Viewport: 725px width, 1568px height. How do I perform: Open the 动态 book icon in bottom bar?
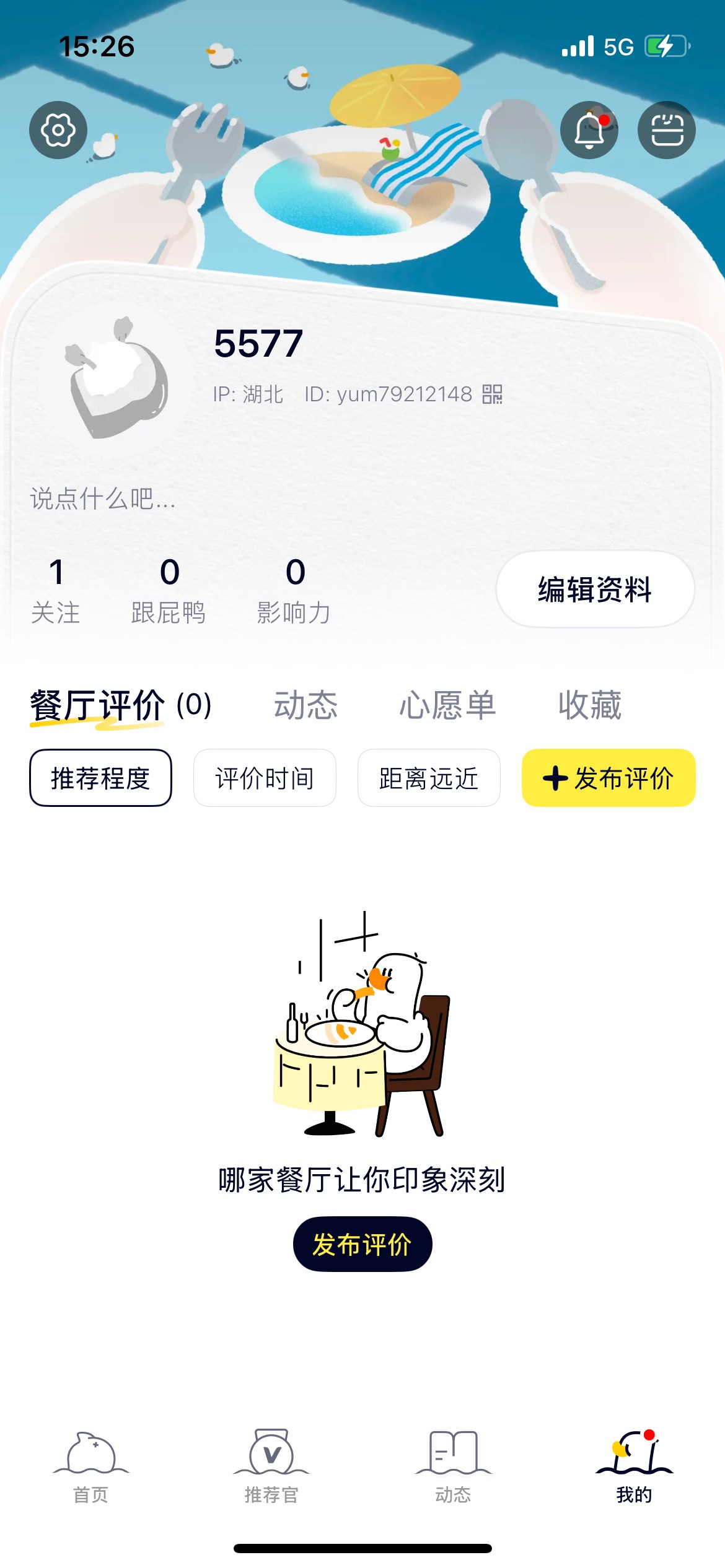pos(453,1468)
